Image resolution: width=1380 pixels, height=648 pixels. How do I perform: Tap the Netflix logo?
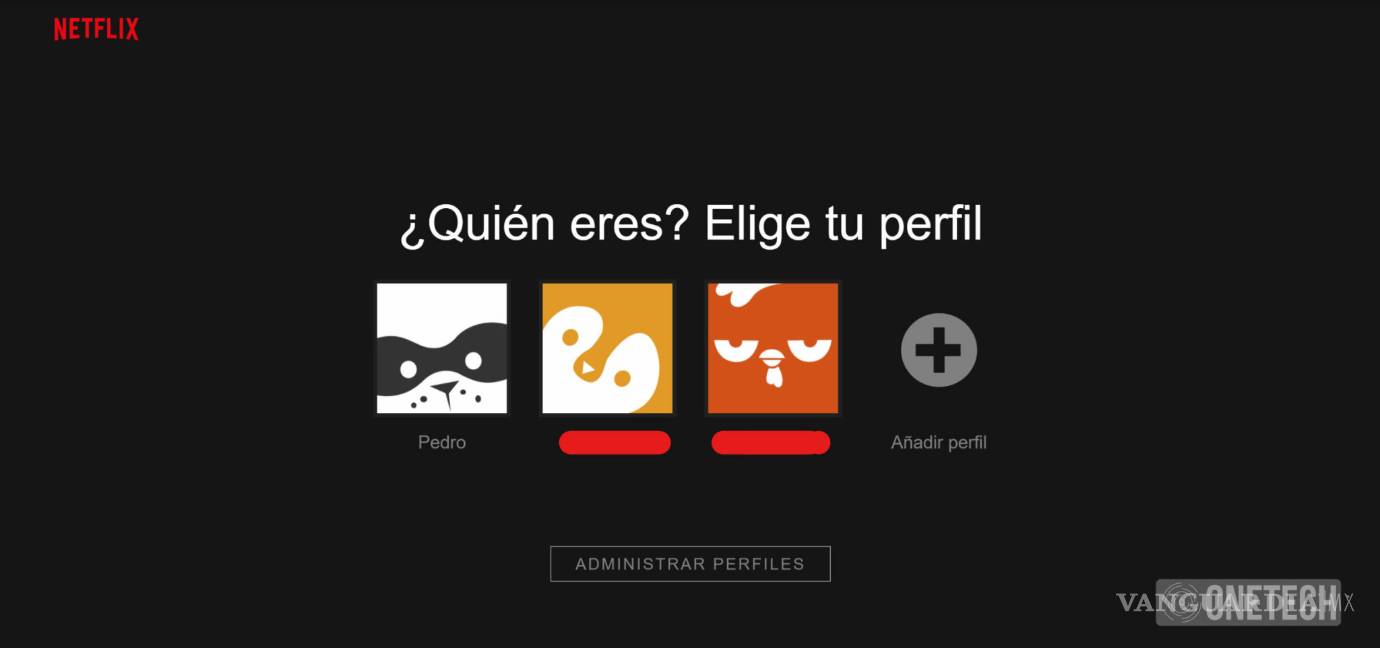[x=96, y=30]
